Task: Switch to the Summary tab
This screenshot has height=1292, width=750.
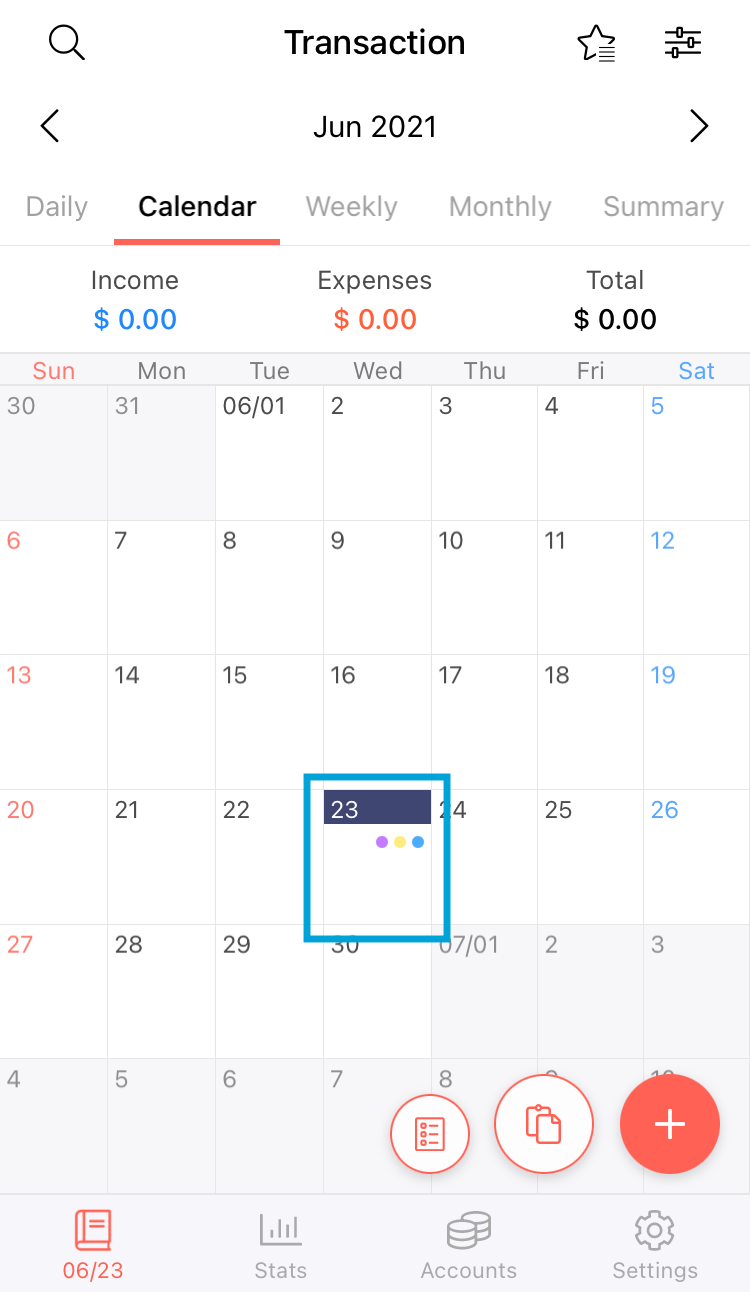Action: point(664,207)
